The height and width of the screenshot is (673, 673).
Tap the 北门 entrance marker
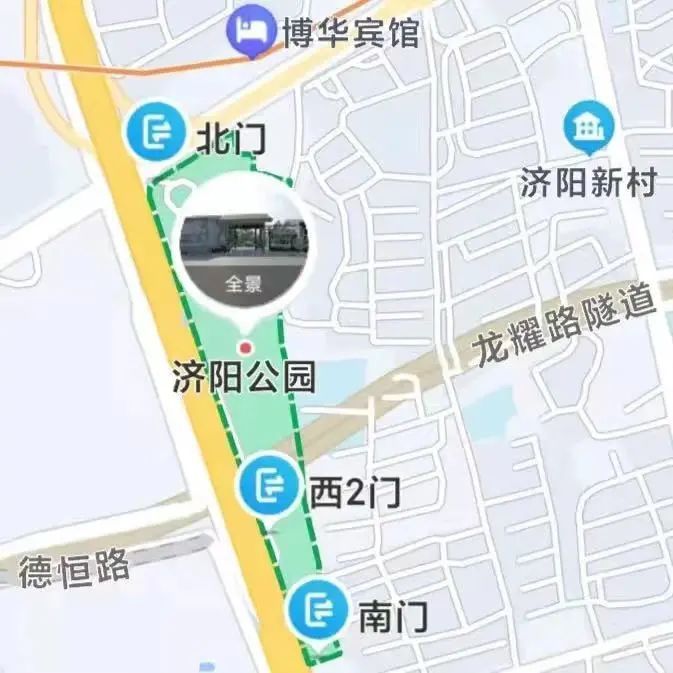pos(156,132)
